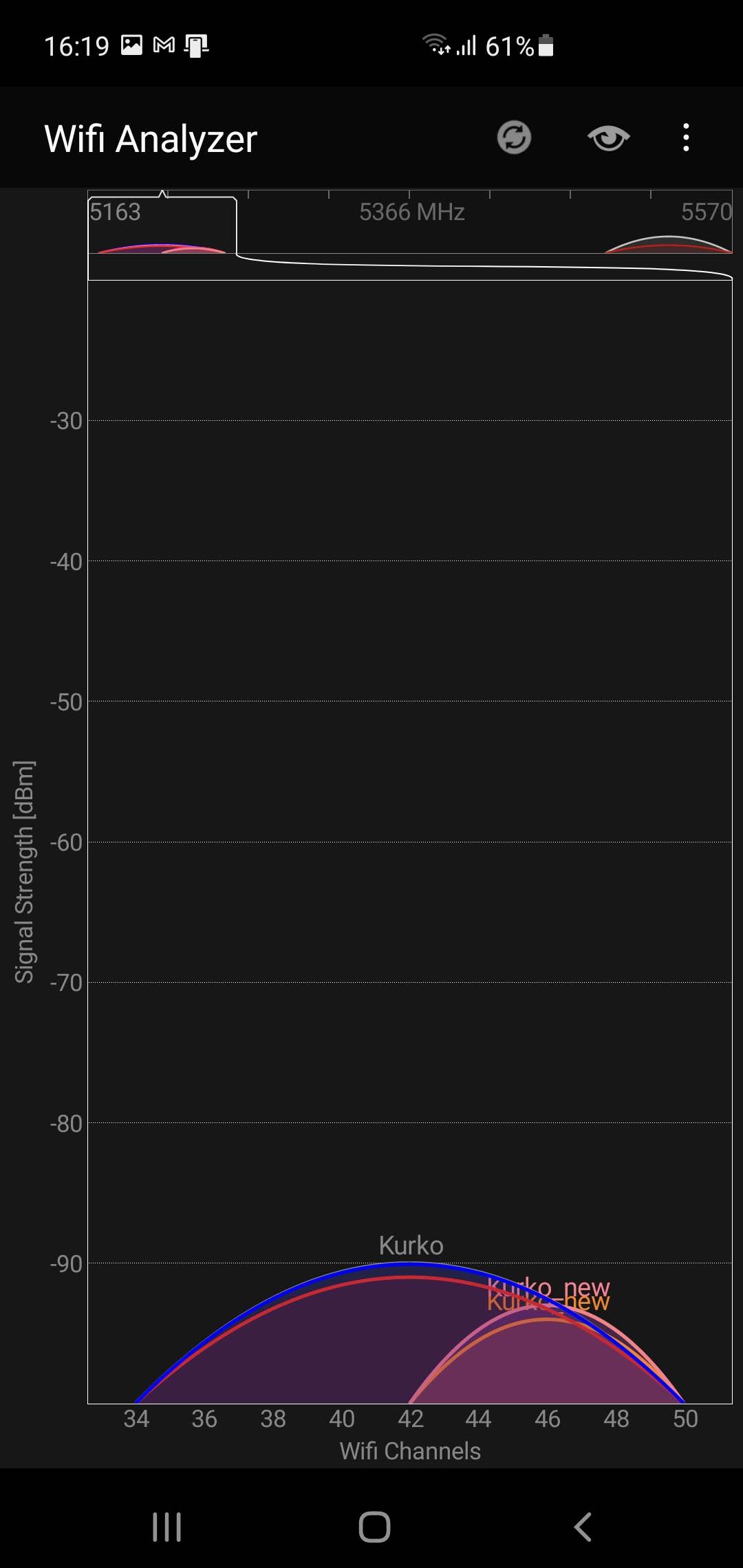
Task: Open the three-dot overflow menu
Action: point(685,138)
